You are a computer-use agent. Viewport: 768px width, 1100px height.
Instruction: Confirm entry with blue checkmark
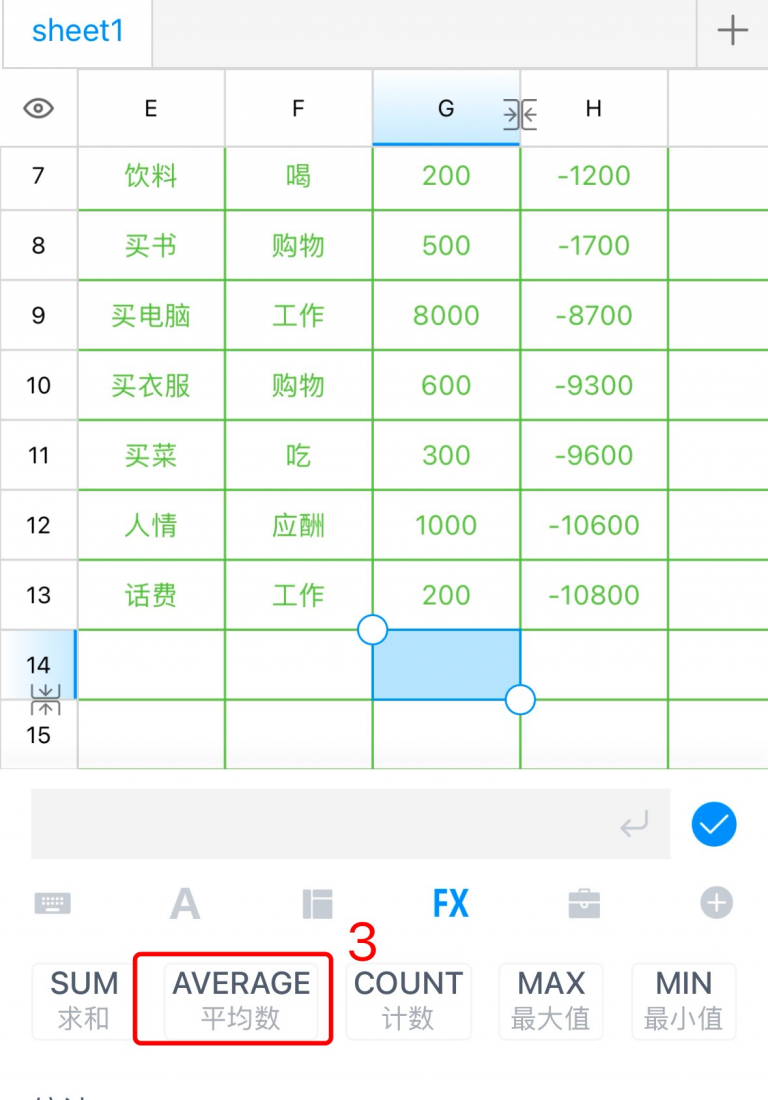point(714,824)
